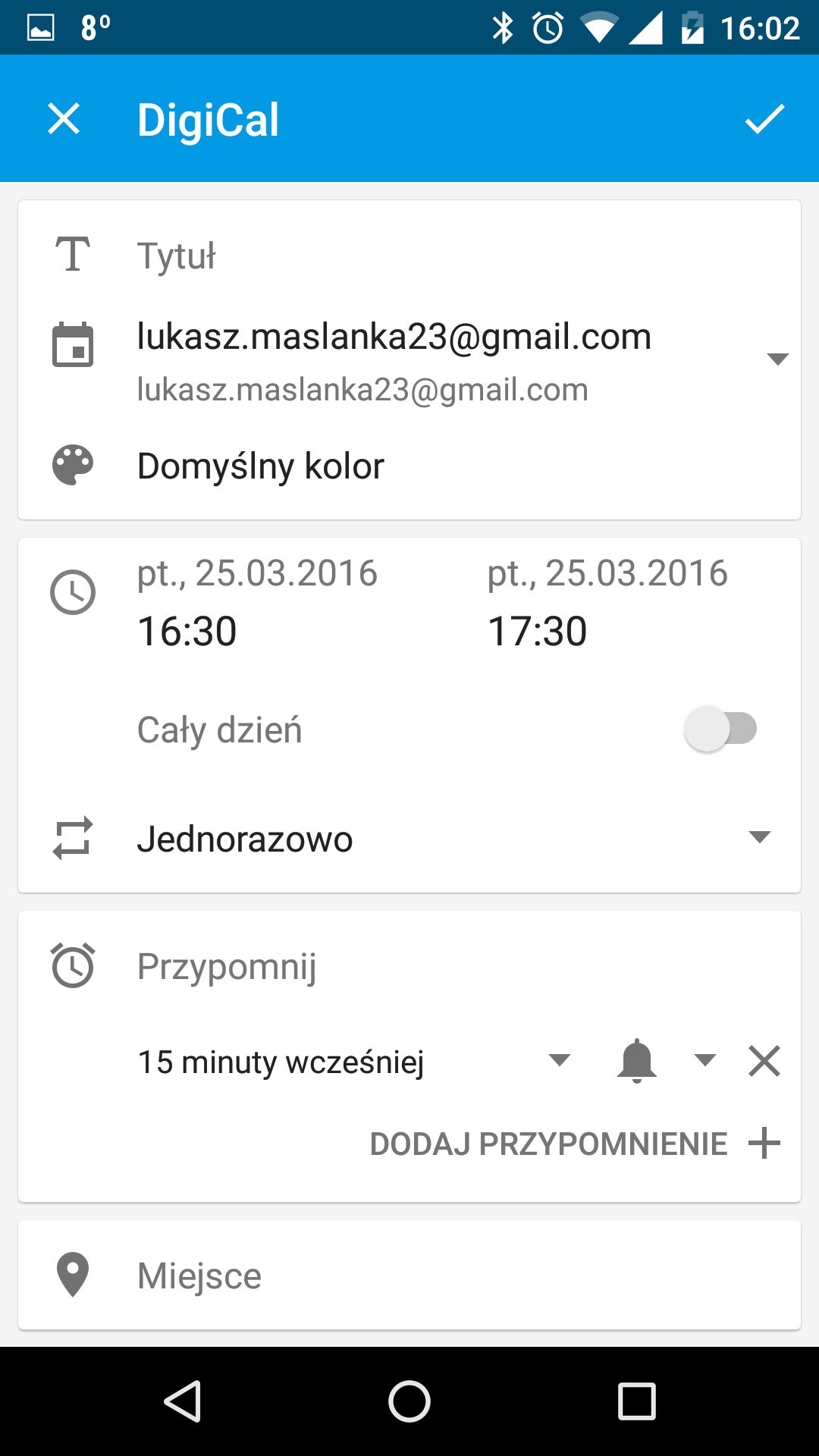Save the event with the checkmark icon
Screen dimensions: 819x1456
(764, 119)
